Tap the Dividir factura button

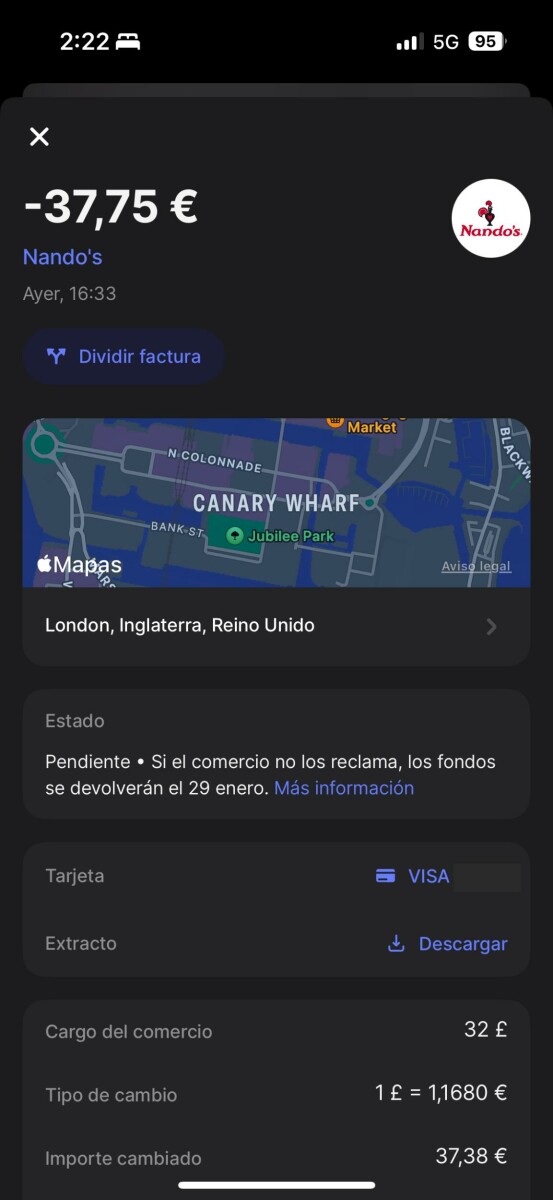(124, 356)
